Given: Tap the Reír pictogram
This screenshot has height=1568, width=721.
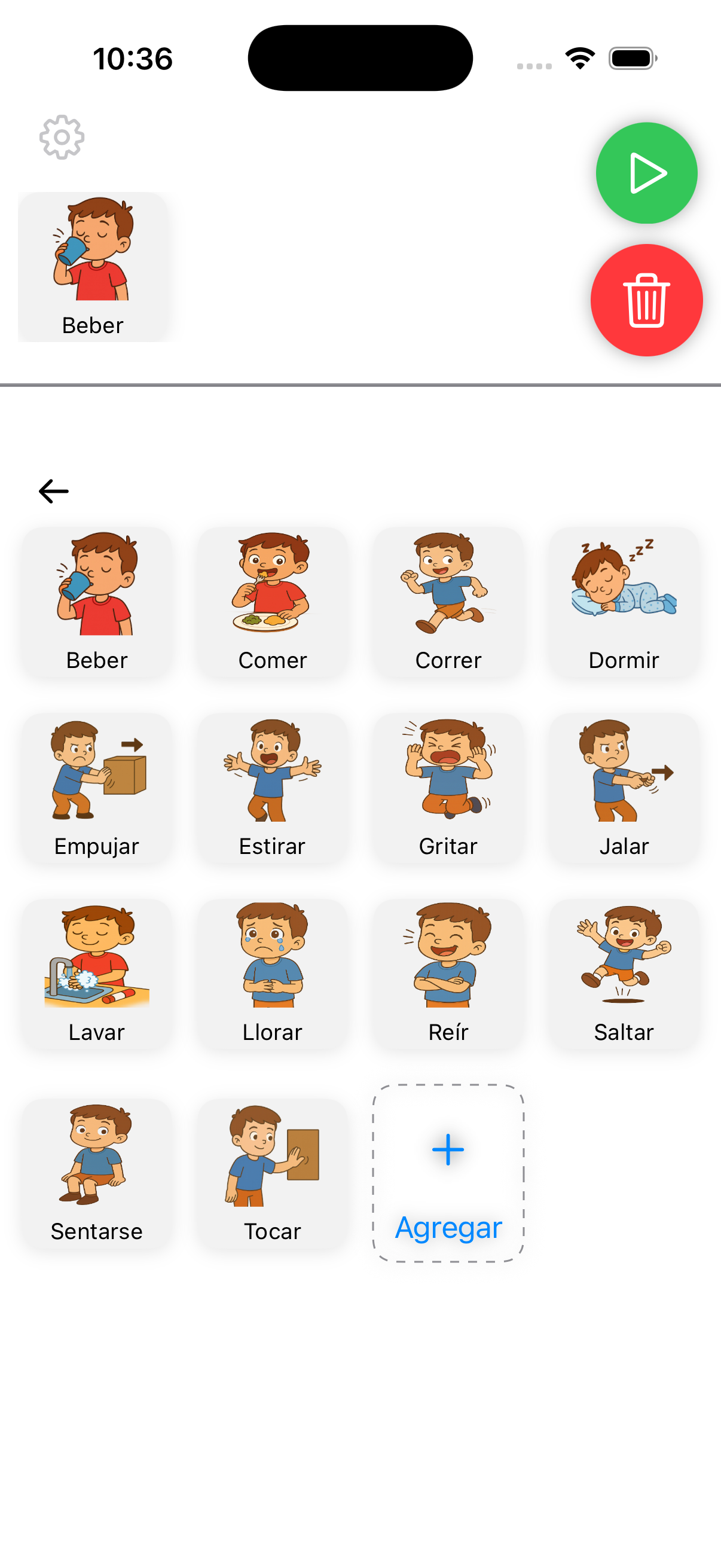Looking at the screenshot, I should (448, 974).
